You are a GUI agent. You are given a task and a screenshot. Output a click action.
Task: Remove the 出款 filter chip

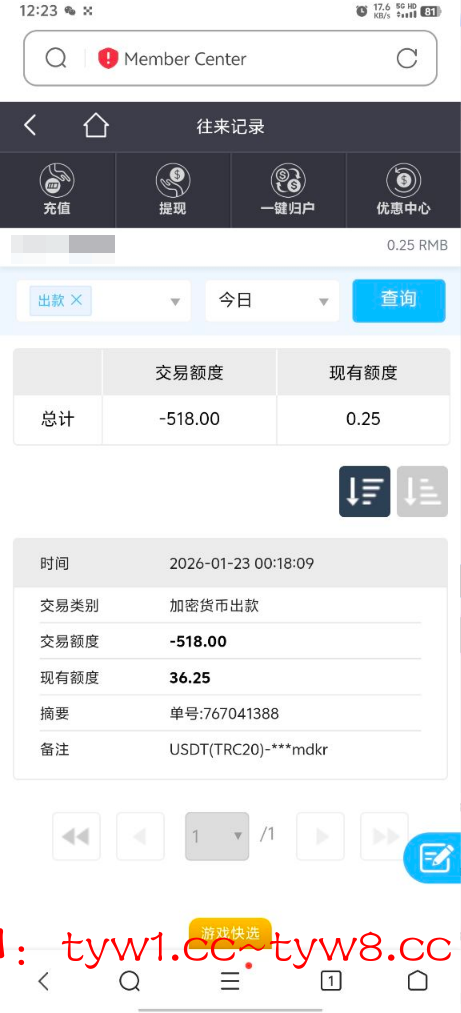[76, 300]
